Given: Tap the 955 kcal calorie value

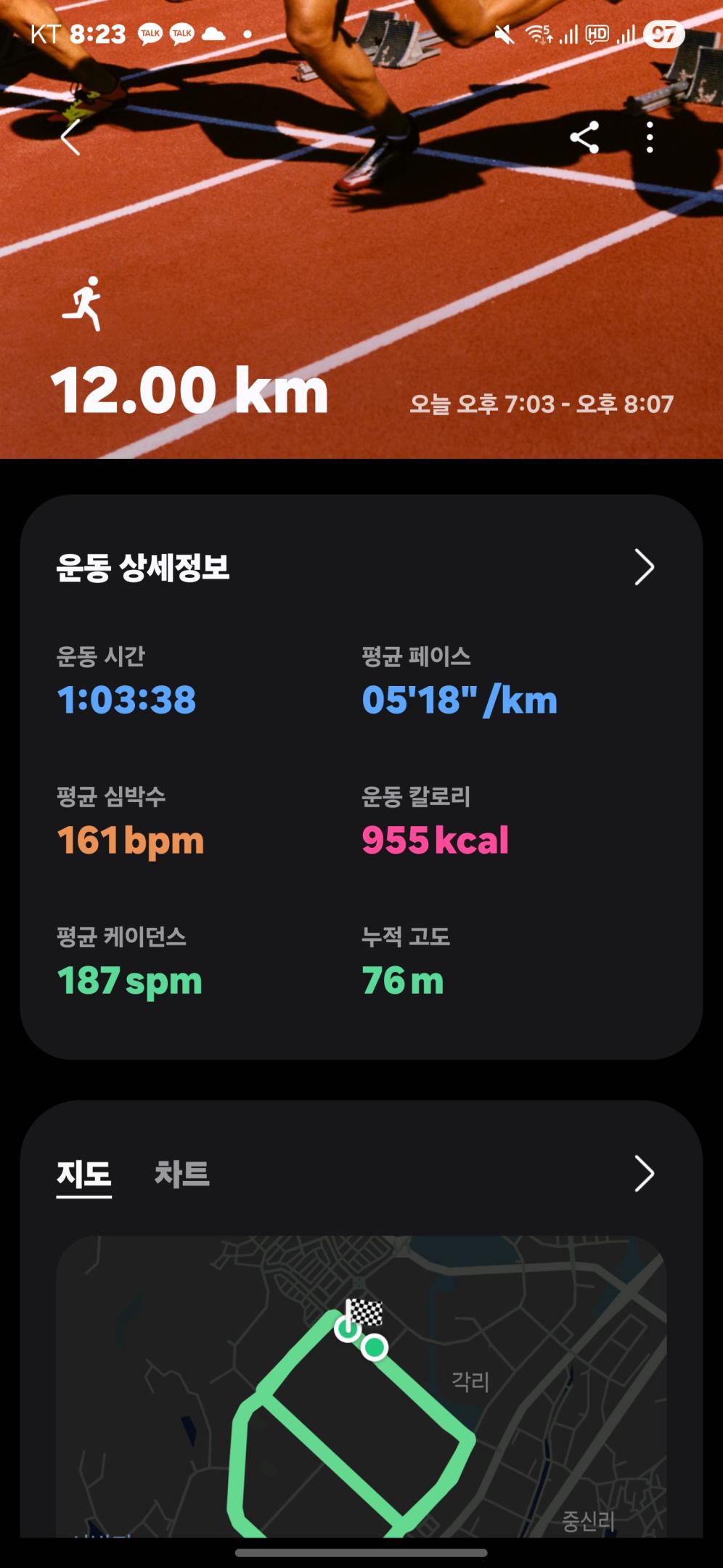Looking at the screenshot, I should tap(435, 841).
